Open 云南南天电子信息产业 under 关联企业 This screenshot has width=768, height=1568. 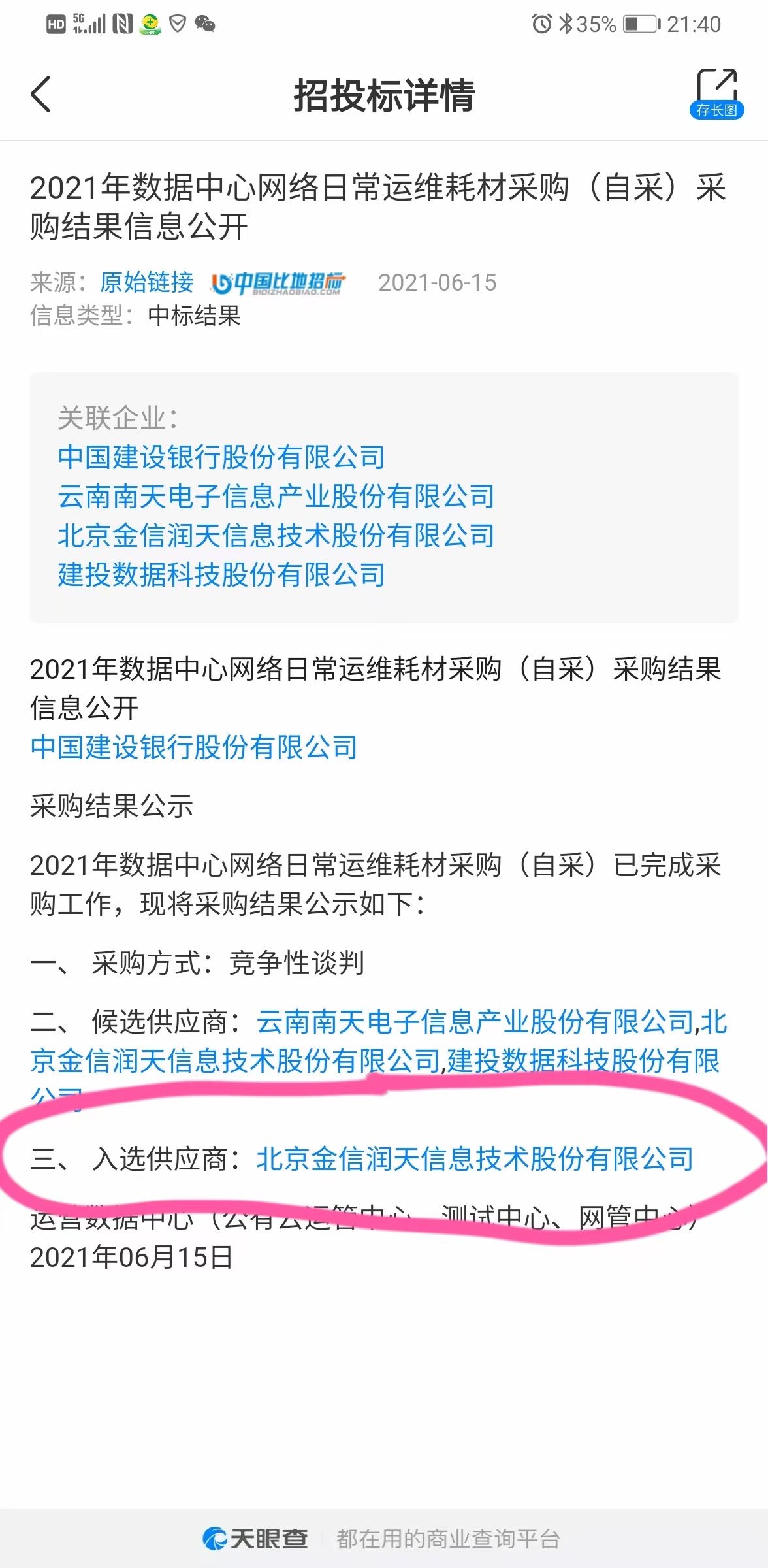[x=276, y=497]
